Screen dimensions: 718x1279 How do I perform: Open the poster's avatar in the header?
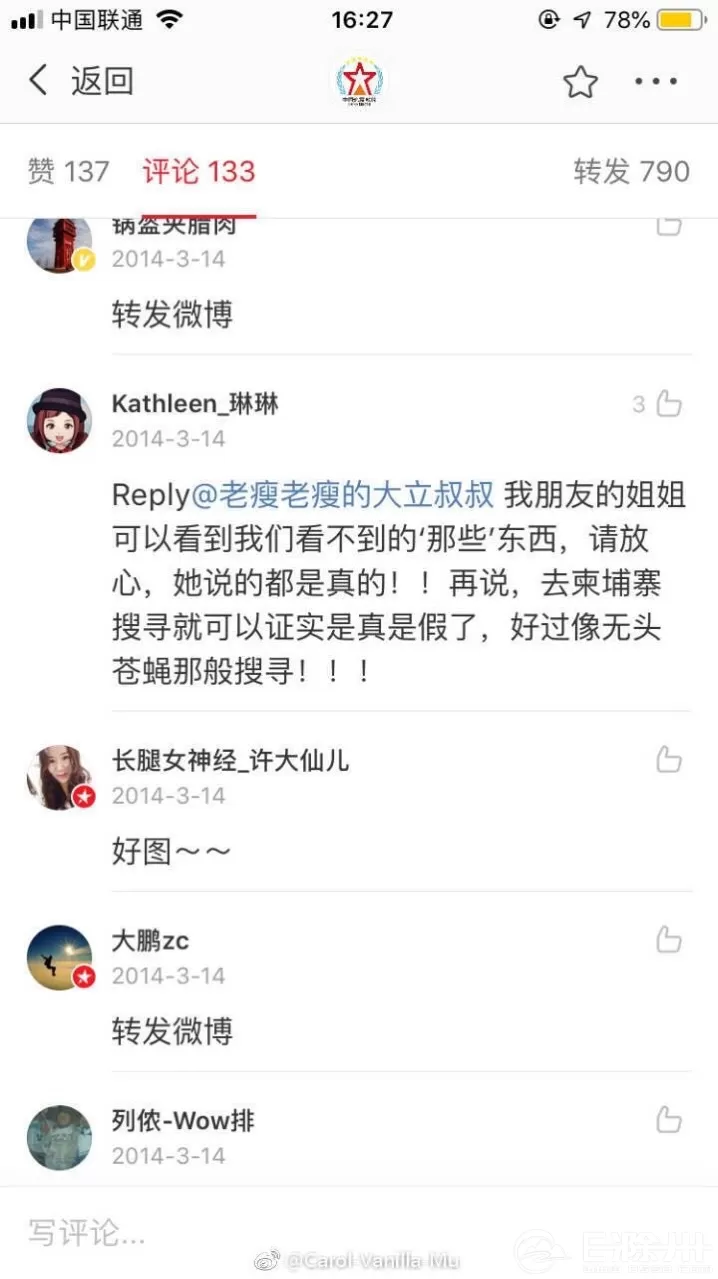pyautogui.click(x=359, y=82)
